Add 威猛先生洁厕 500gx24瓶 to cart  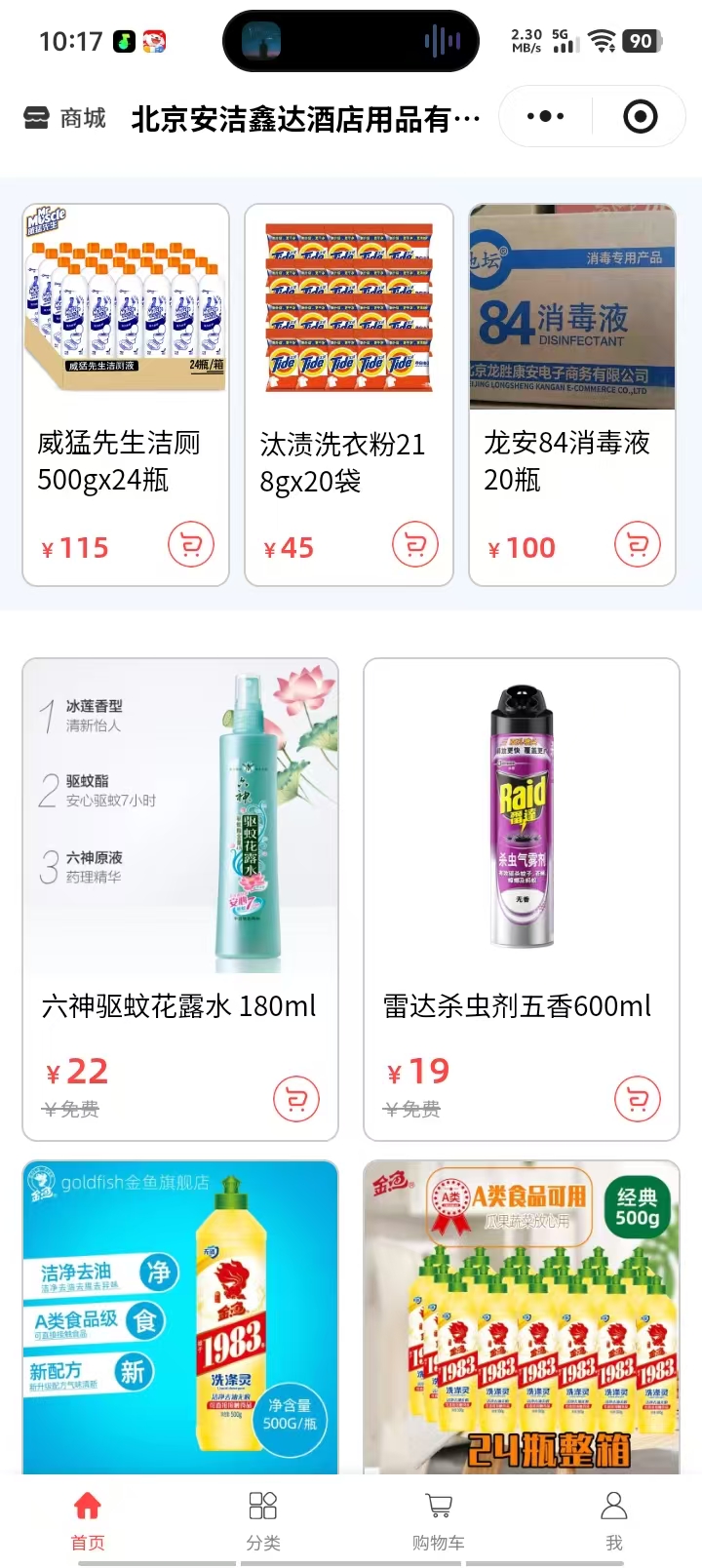click(x=191, y=545)
